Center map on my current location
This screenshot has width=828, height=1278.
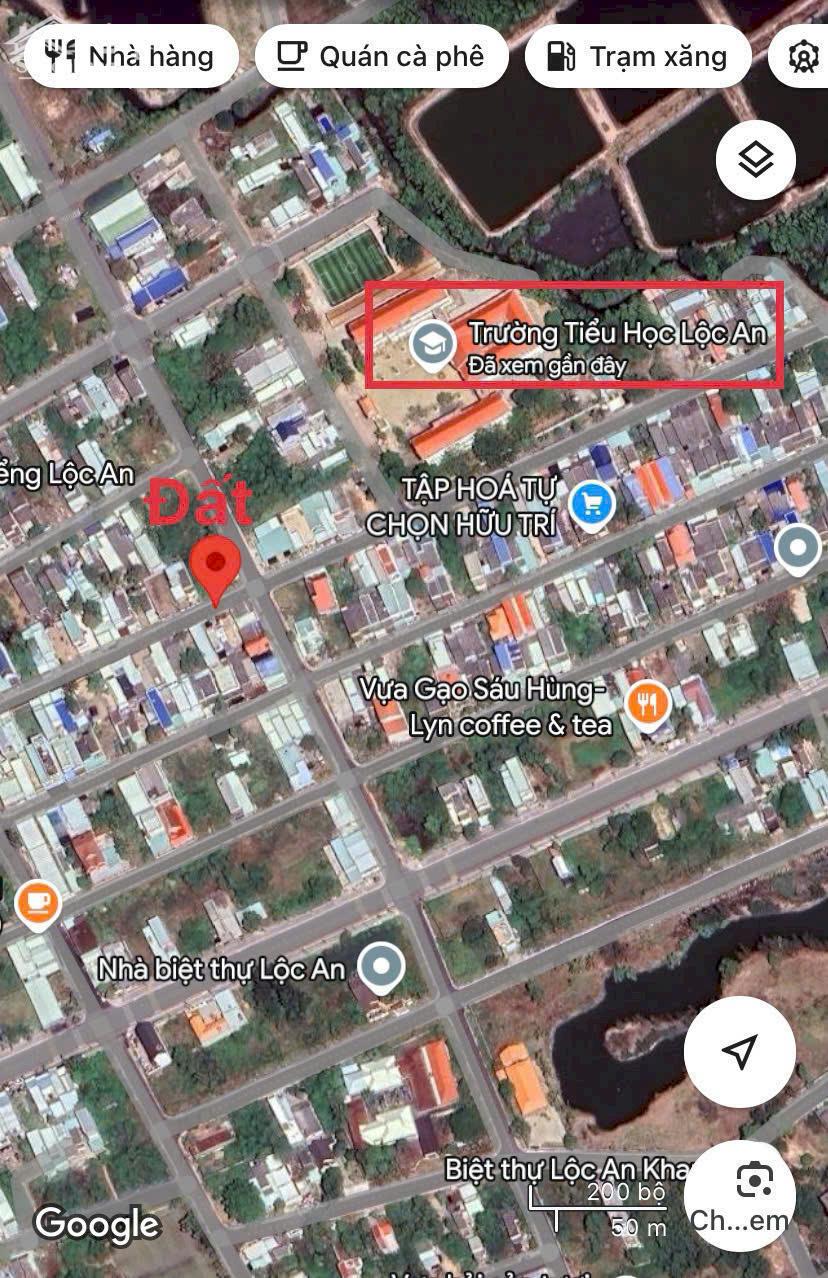click(739, 1051)
